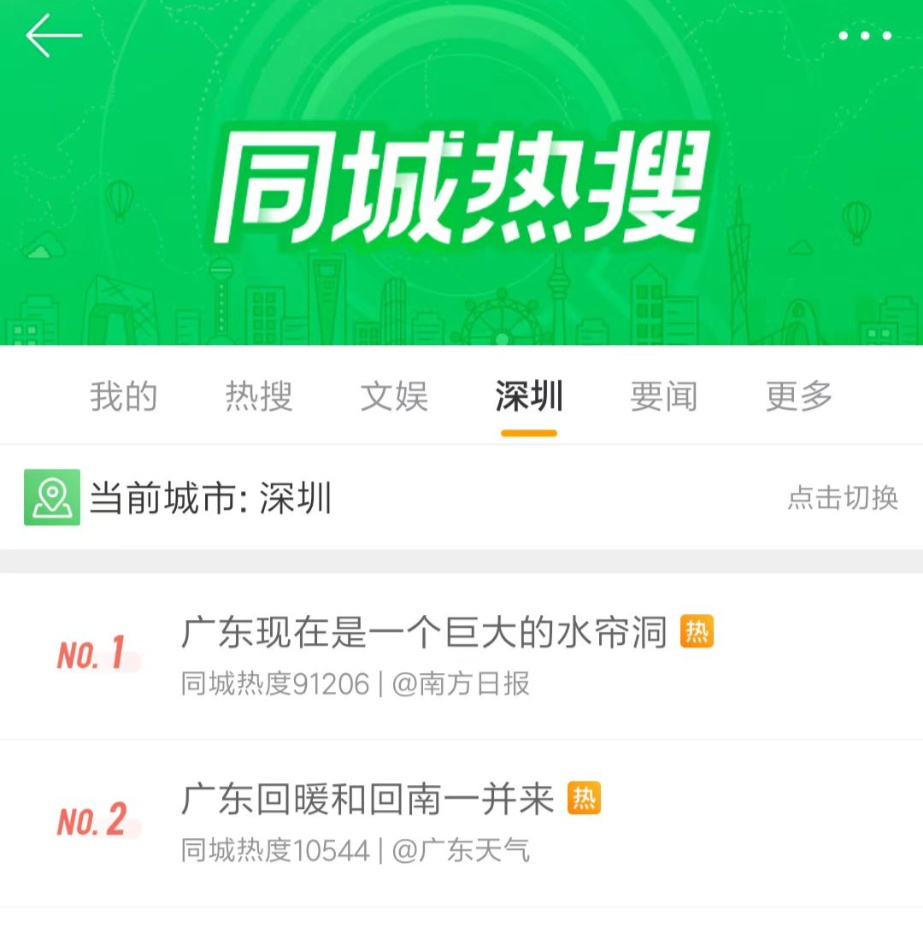Go back using the arrow icon
923x935 pixels.
tap(54, 36)
